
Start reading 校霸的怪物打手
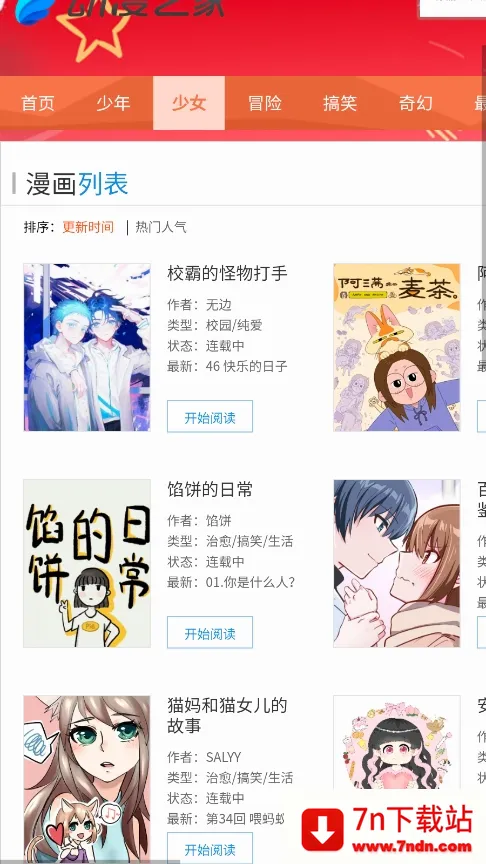(x=210, y=417)
